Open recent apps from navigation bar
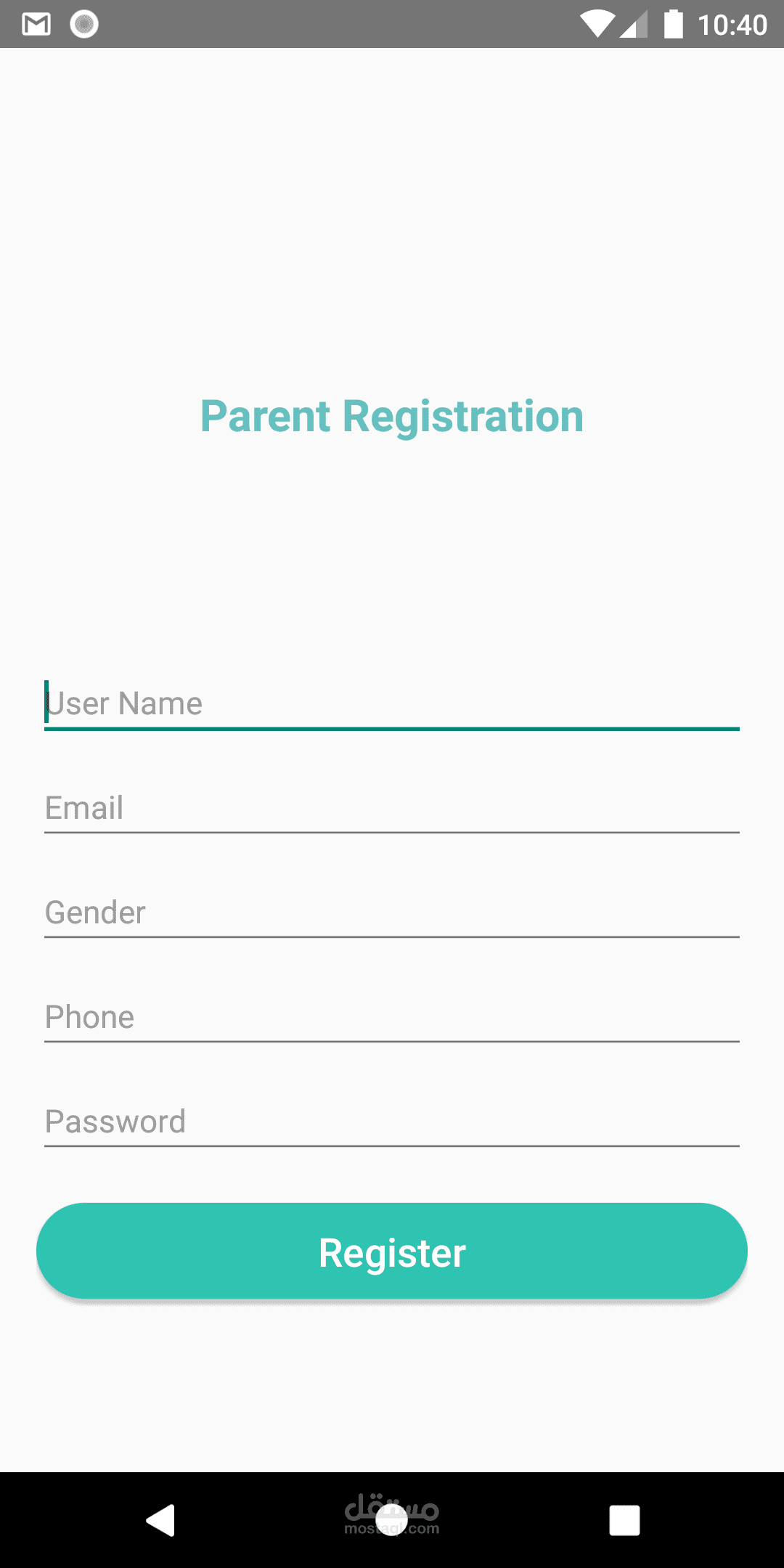Viewport: 784px width, 1568px height. click(x=624, y=1520)
